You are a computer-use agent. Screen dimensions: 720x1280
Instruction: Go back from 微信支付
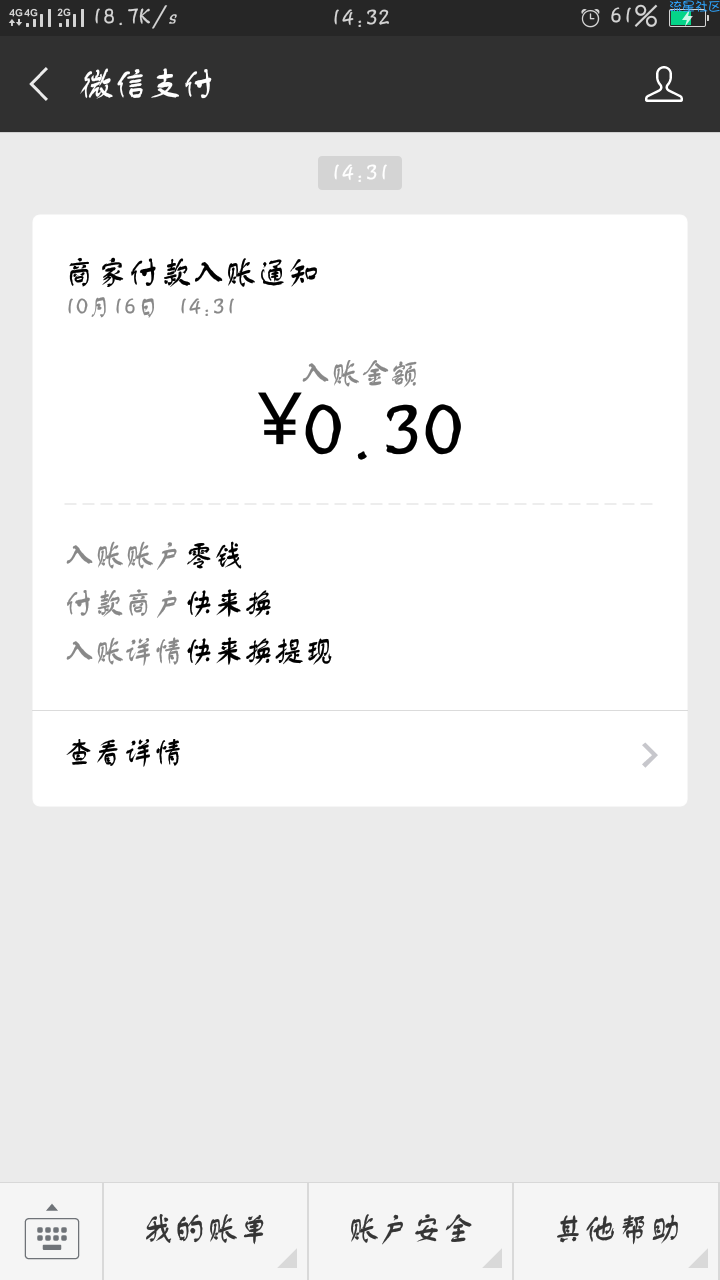(39, 84)
